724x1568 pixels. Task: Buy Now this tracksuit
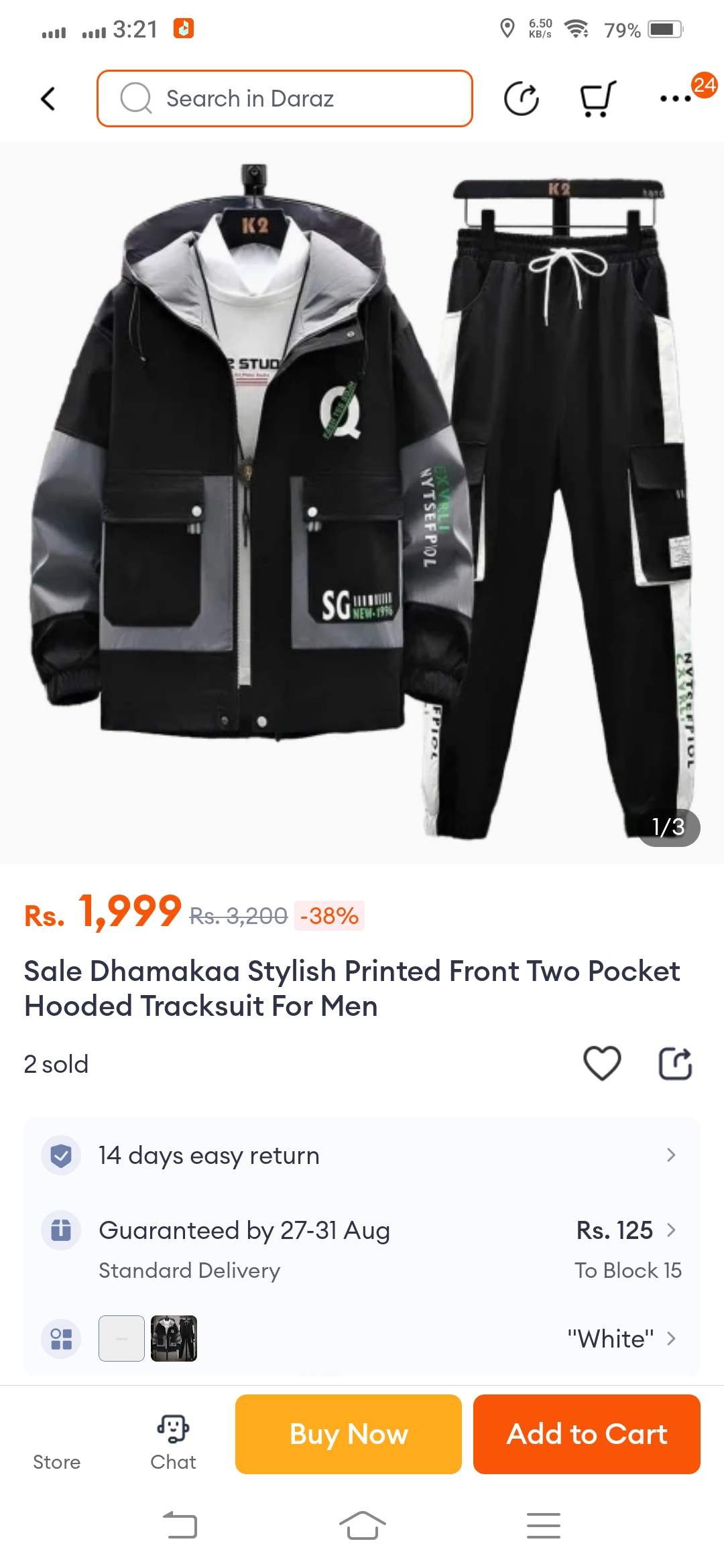pos(348,1434)
